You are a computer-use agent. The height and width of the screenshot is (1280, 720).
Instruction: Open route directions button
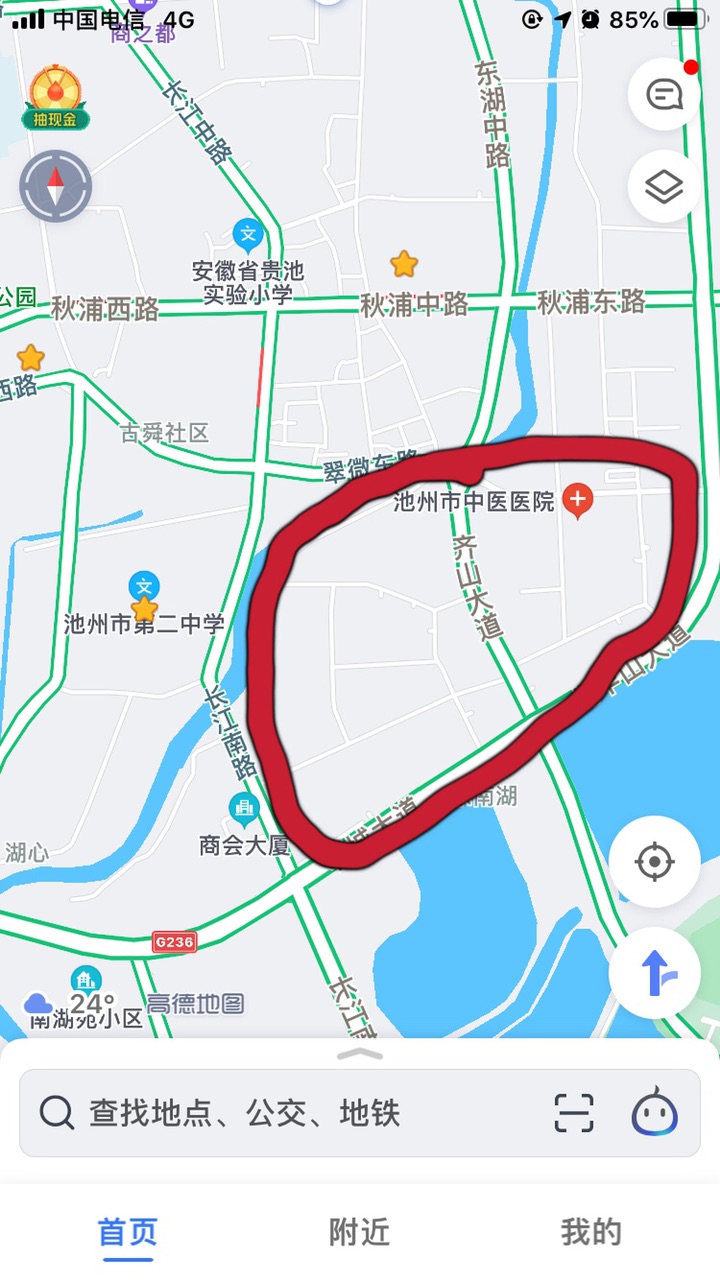[655, 973]
